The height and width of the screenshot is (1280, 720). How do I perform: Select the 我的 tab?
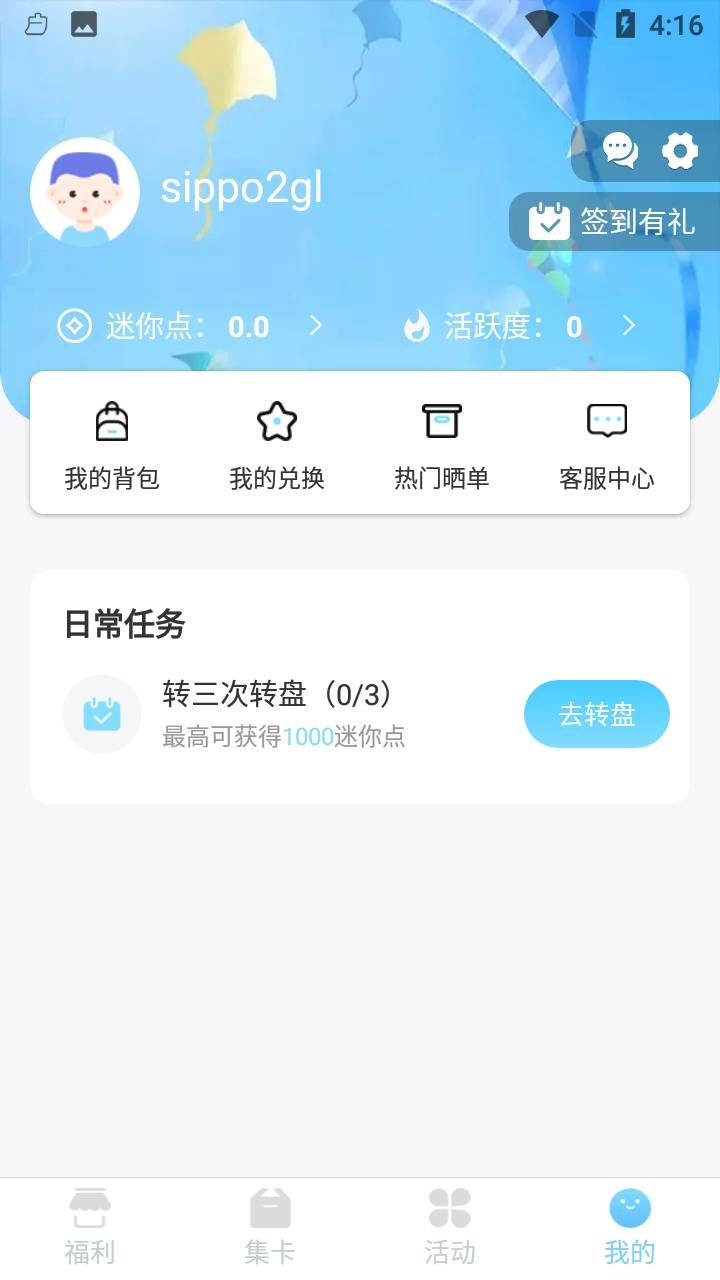[628, 1225]
